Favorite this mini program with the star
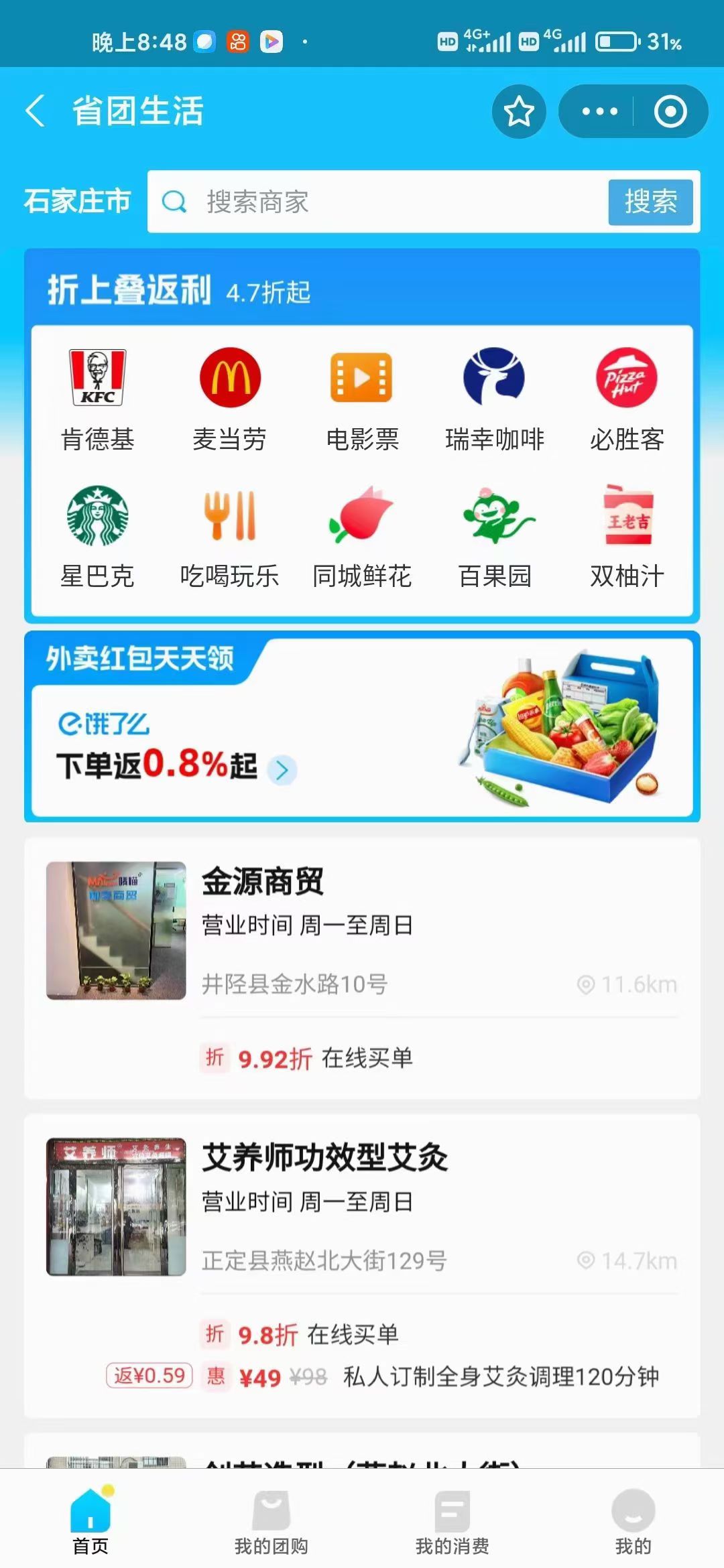The width and height of the screenshot is (724, 1568). [518, 111]
